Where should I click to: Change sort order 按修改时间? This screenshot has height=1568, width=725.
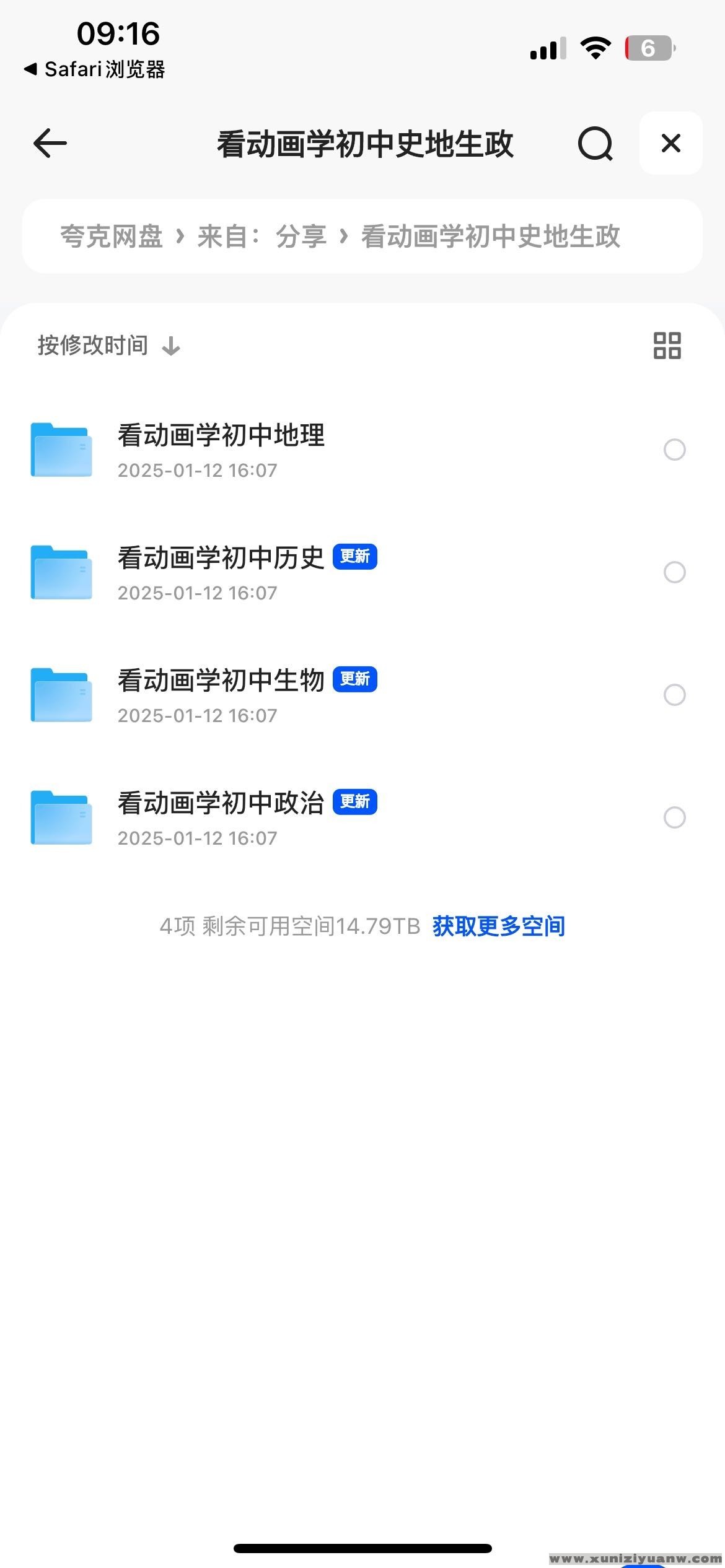[x=108, y=346]
